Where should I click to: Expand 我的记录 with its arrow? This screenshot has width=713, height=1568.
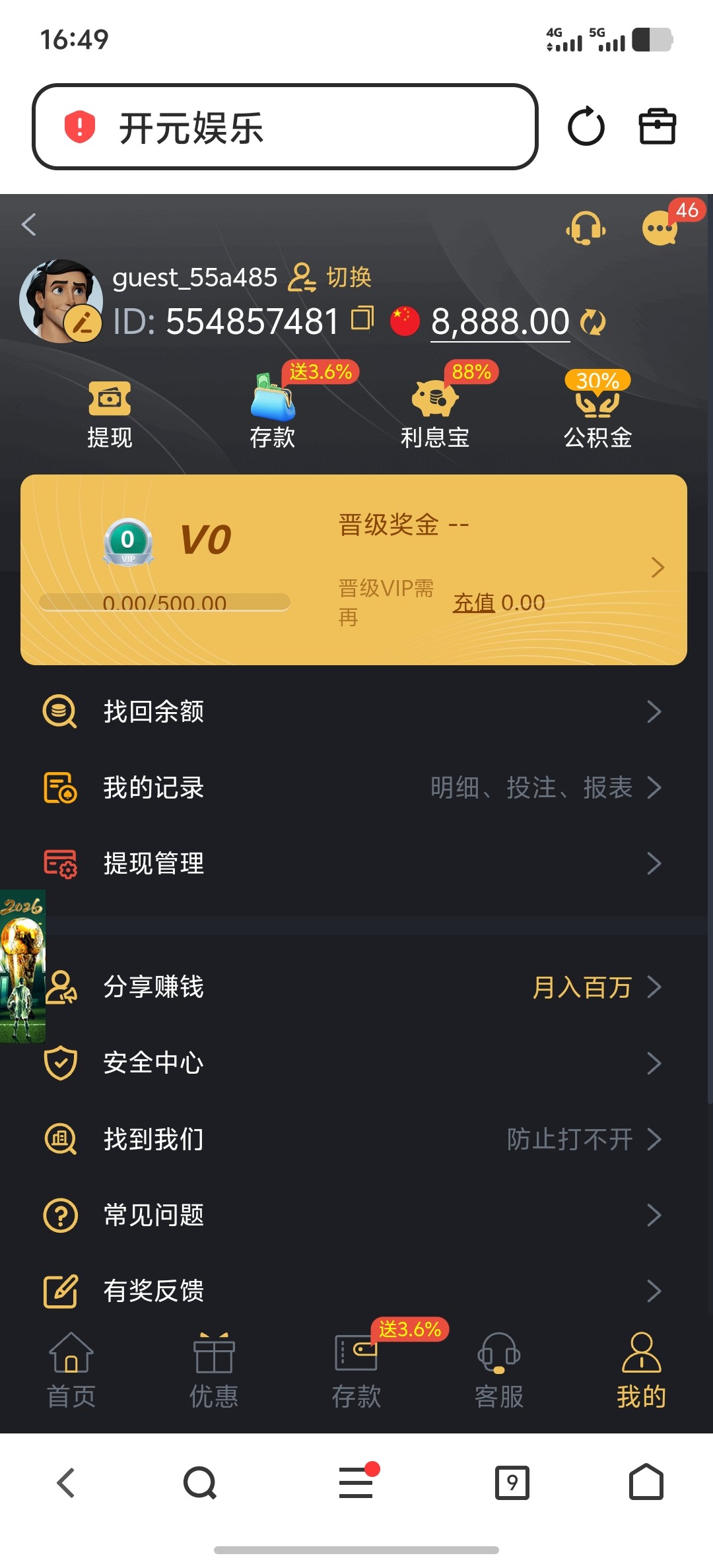656,787
